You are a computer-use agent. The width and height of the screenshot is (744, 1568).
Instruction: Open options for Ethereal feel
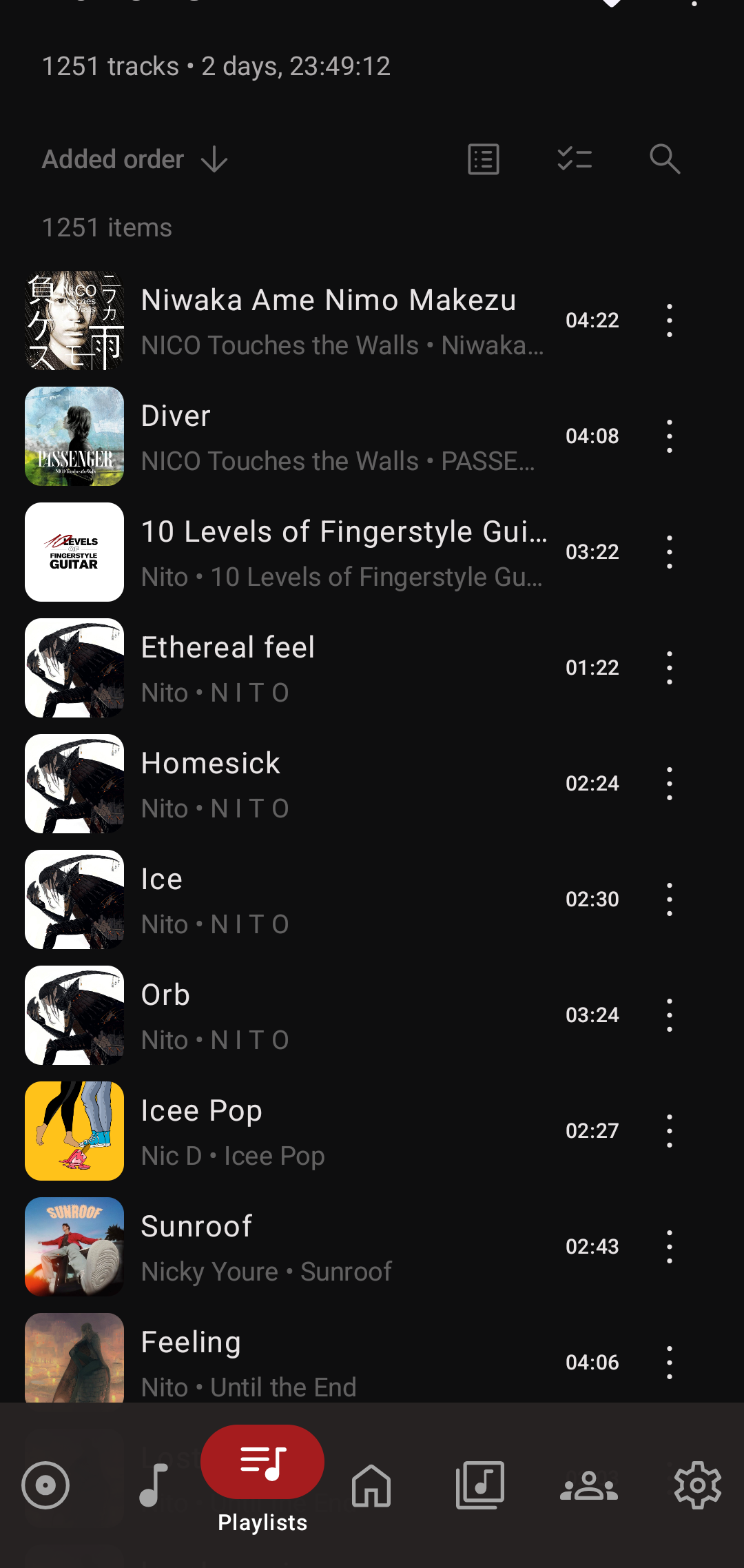[x=670, y=668]
